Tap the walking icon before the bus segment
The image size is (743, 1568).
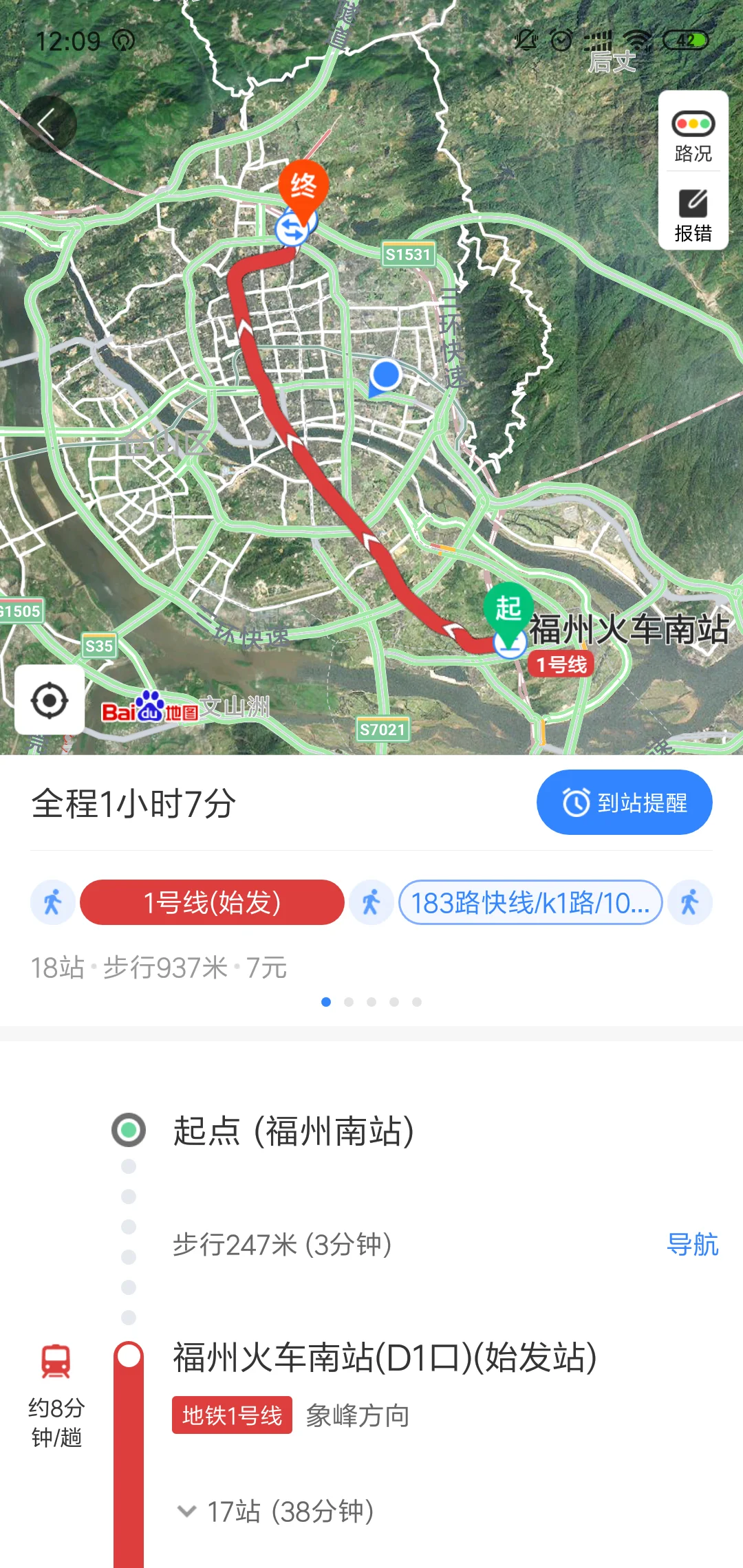pyautogui.click(x=370, y=902)
